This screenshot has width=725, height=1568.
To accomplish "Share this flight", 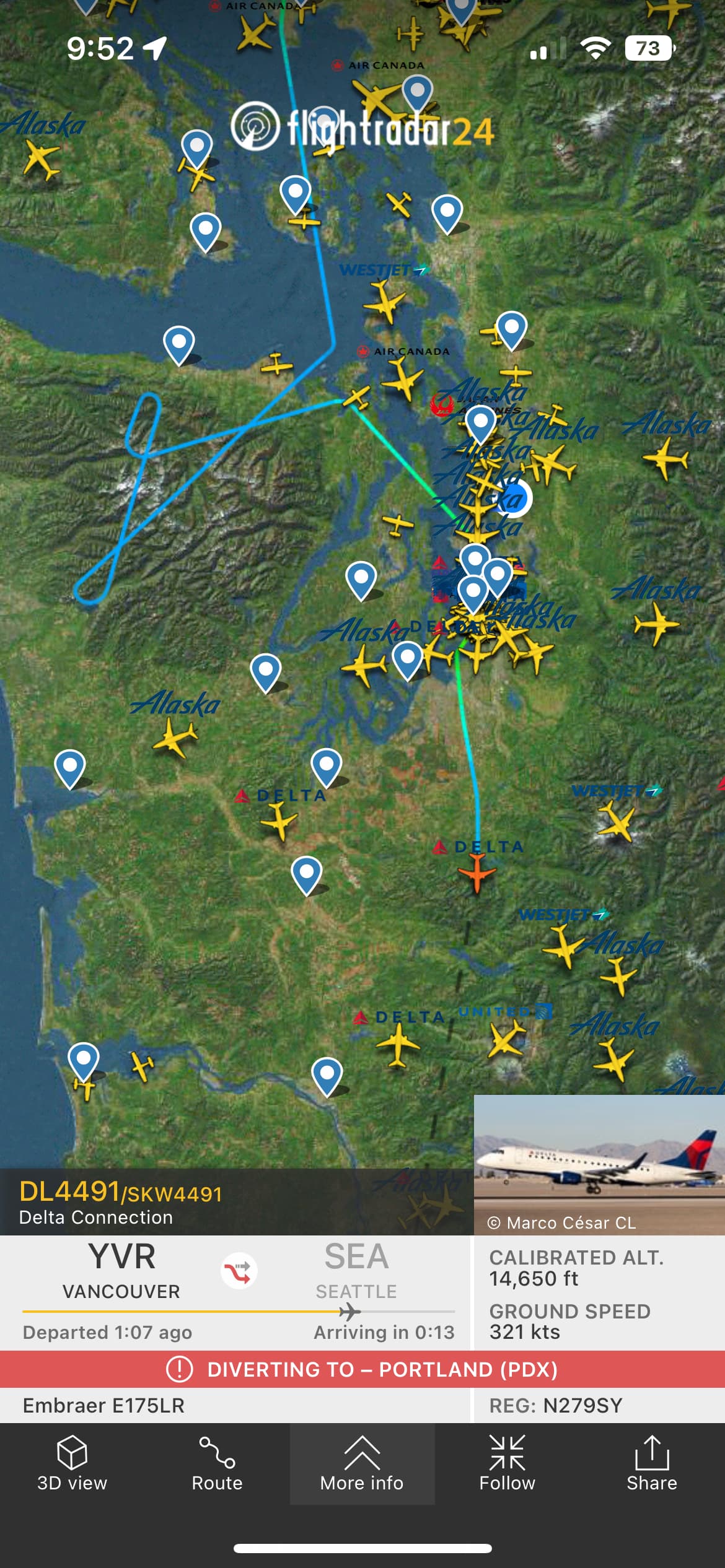I will coord(651,1464).
